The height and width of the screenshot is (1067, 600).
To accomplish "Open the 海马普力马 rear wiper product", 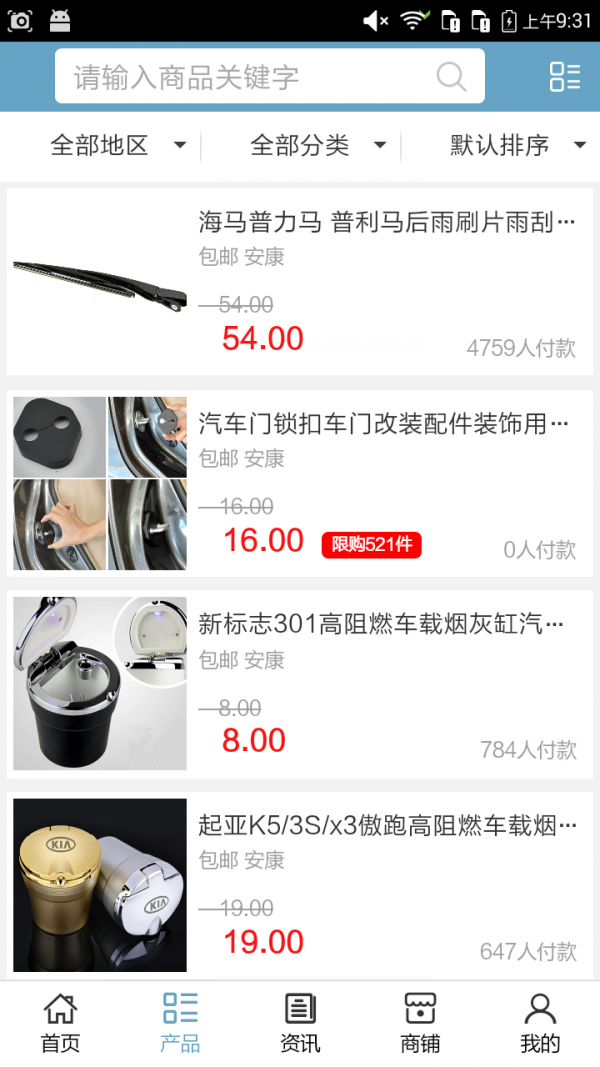I will (300, 282).
